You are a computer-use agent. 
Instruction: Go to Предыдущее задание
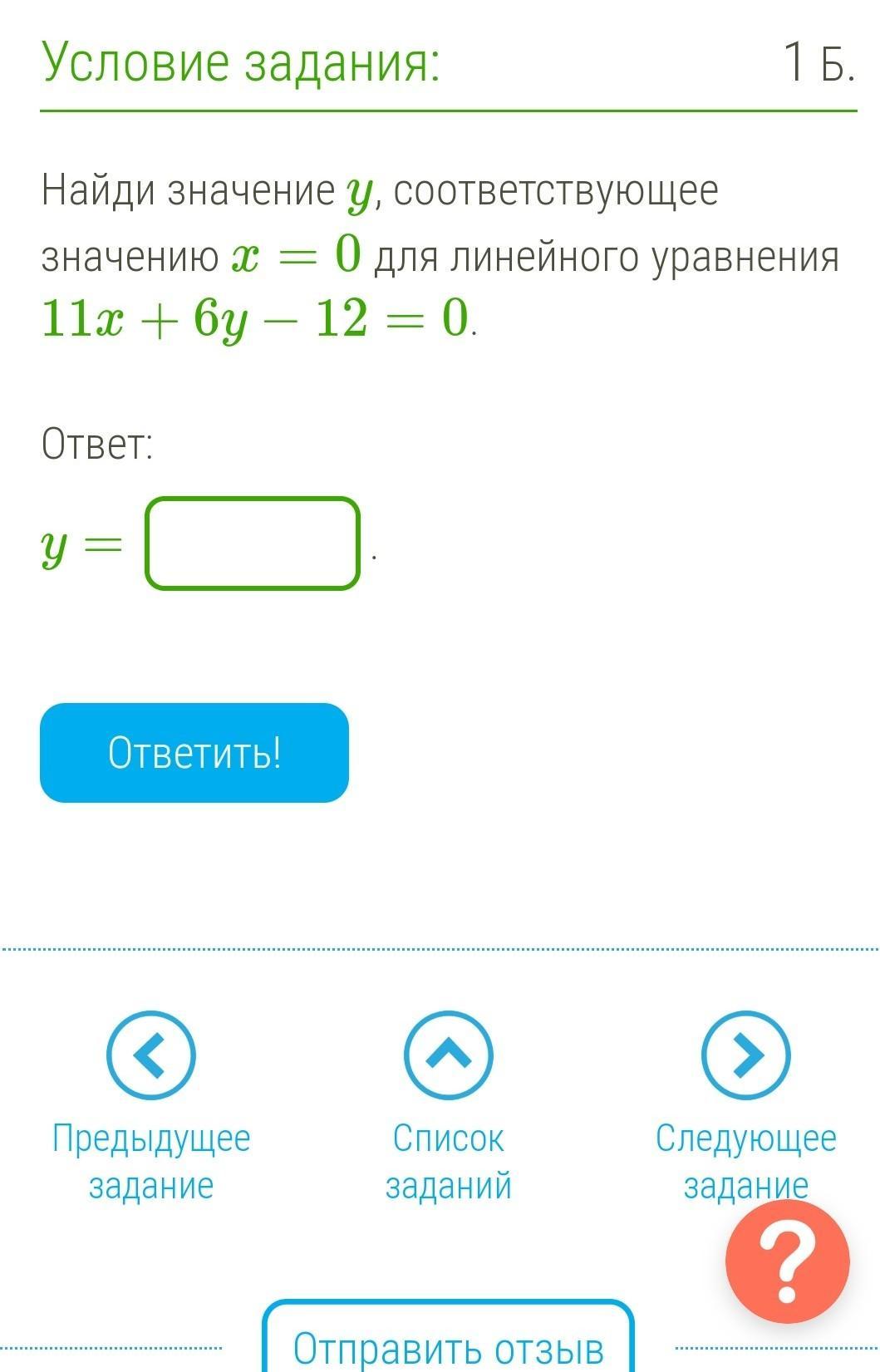pyautogui.click(x=151, y=1055)
